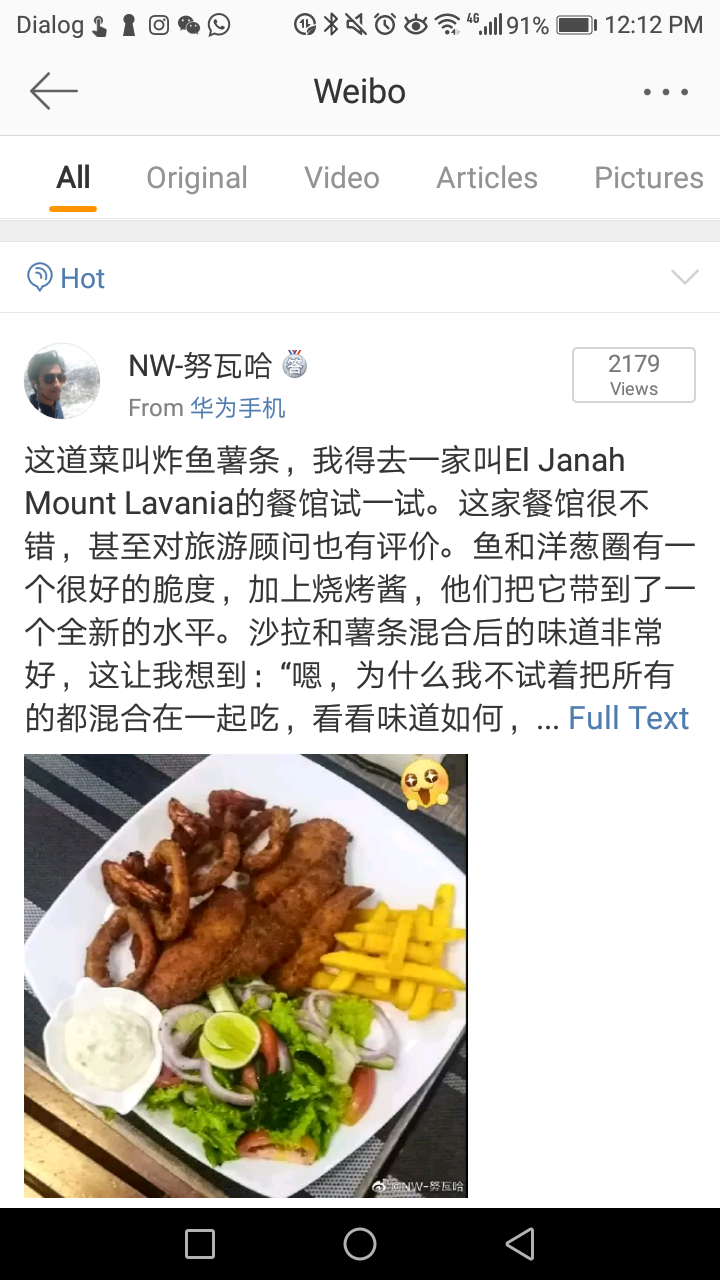Open the Pictures tab
This screenshot has height=1280, width=720.
point(648,177)
